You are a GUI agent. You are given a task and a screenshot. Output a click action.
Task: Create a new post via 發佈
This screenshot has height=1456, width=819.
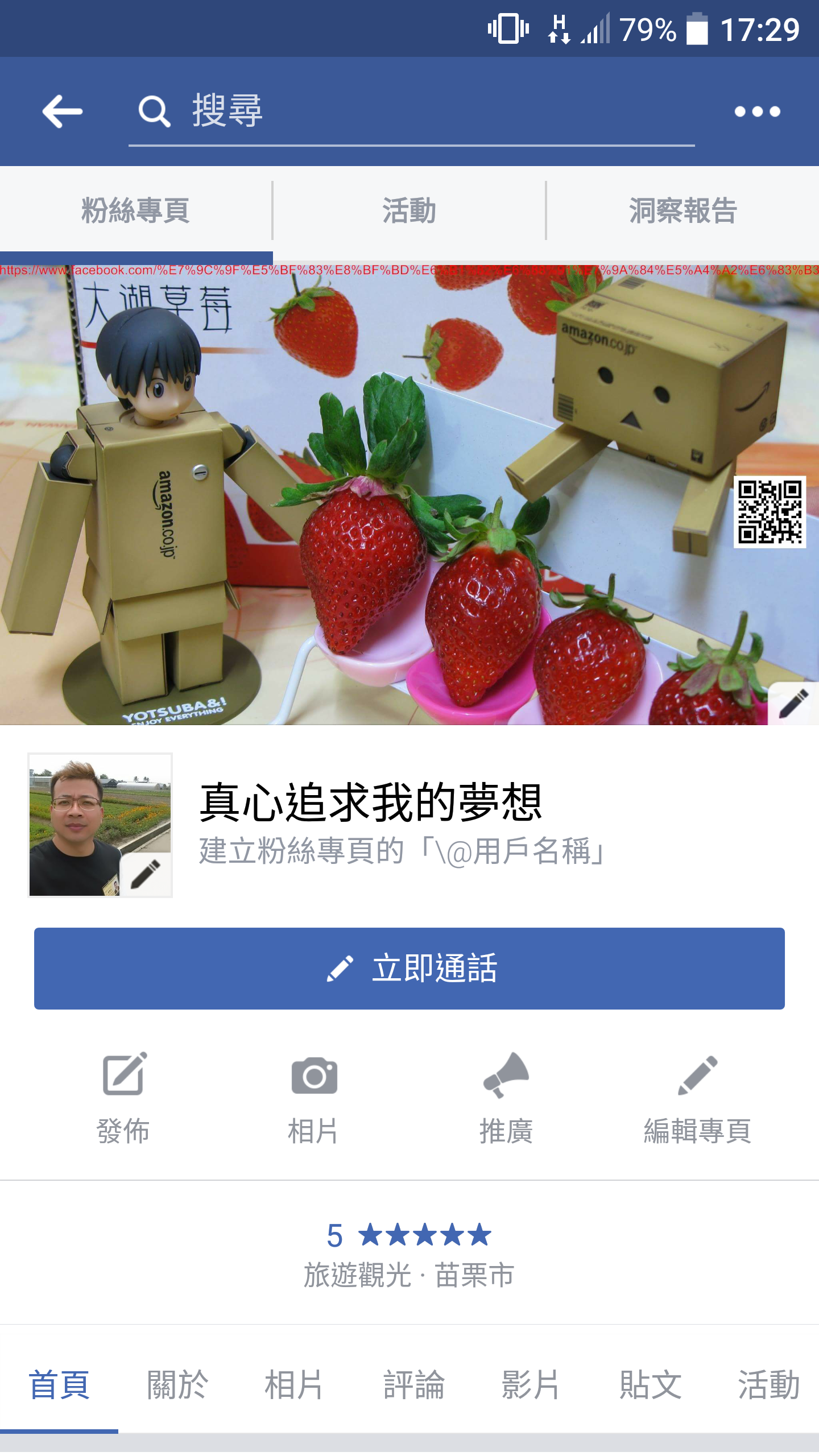tap(123, 1098)
